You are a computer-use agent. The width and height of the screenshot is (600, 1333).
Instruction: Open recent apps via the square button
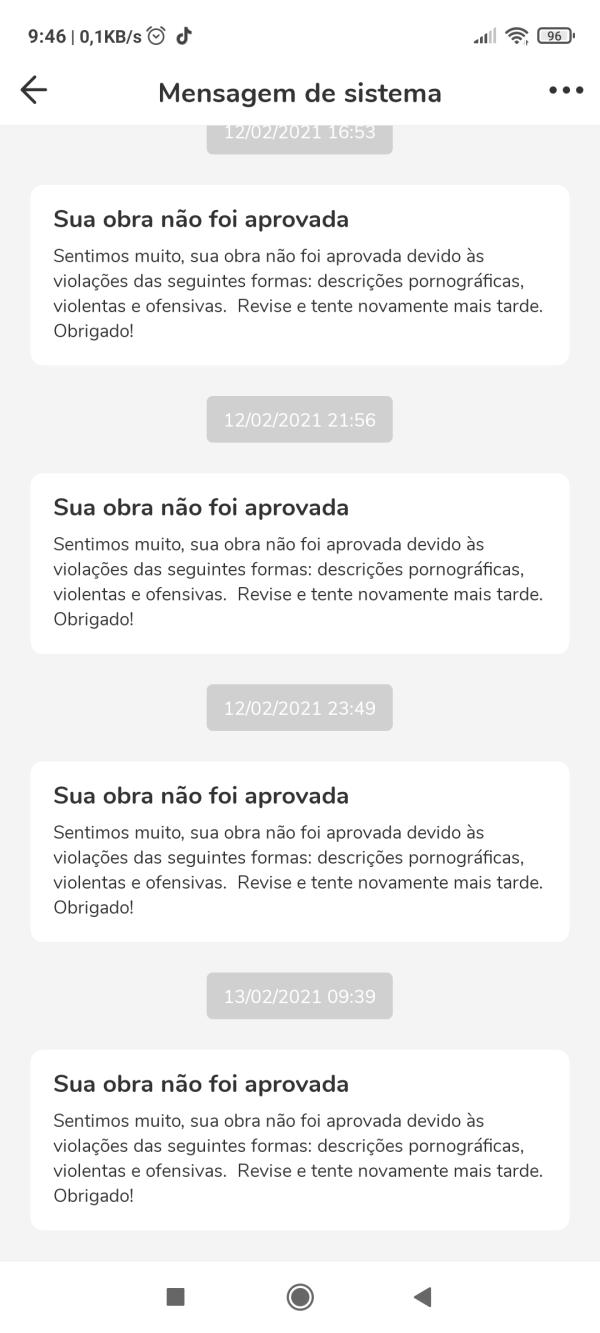pyautogui.click(x=175, y=1297)
